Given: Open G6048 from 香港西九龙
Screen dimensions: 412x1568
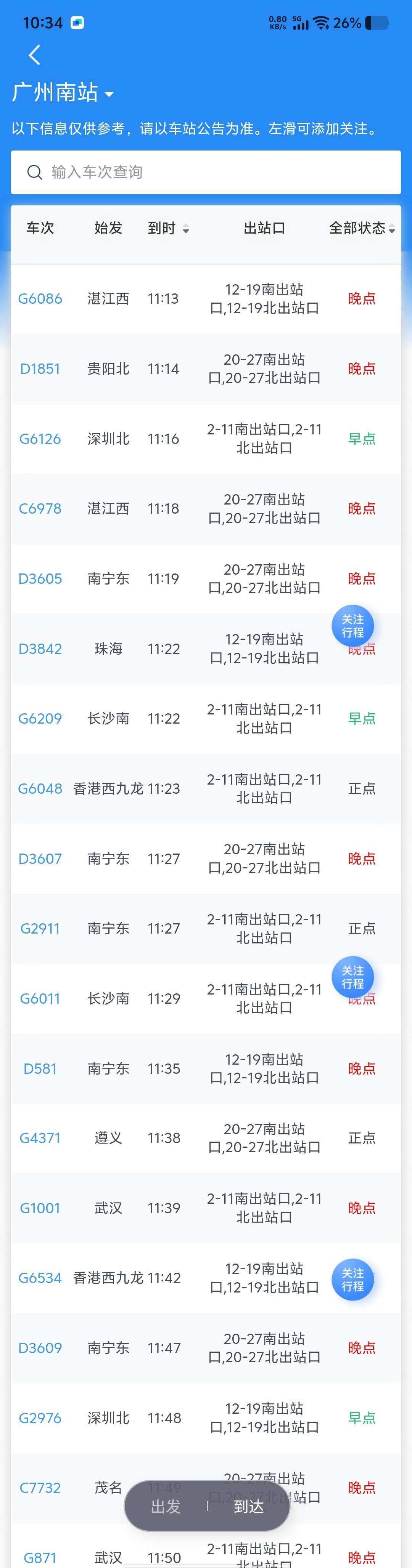Looking at the screenshot, I should click(x=40, y=789).
